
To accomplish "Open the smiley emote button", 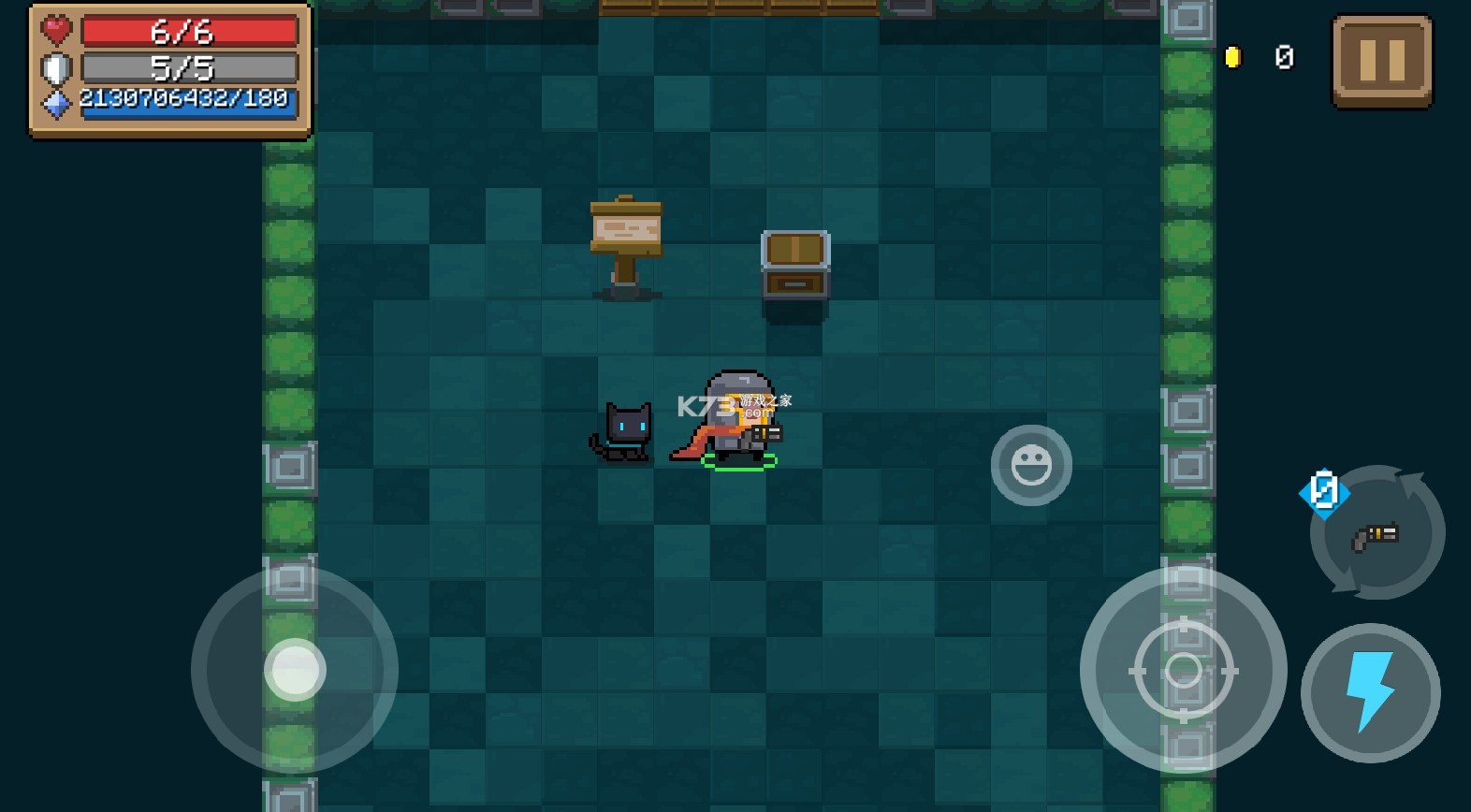I will (x=1031, y=465).
